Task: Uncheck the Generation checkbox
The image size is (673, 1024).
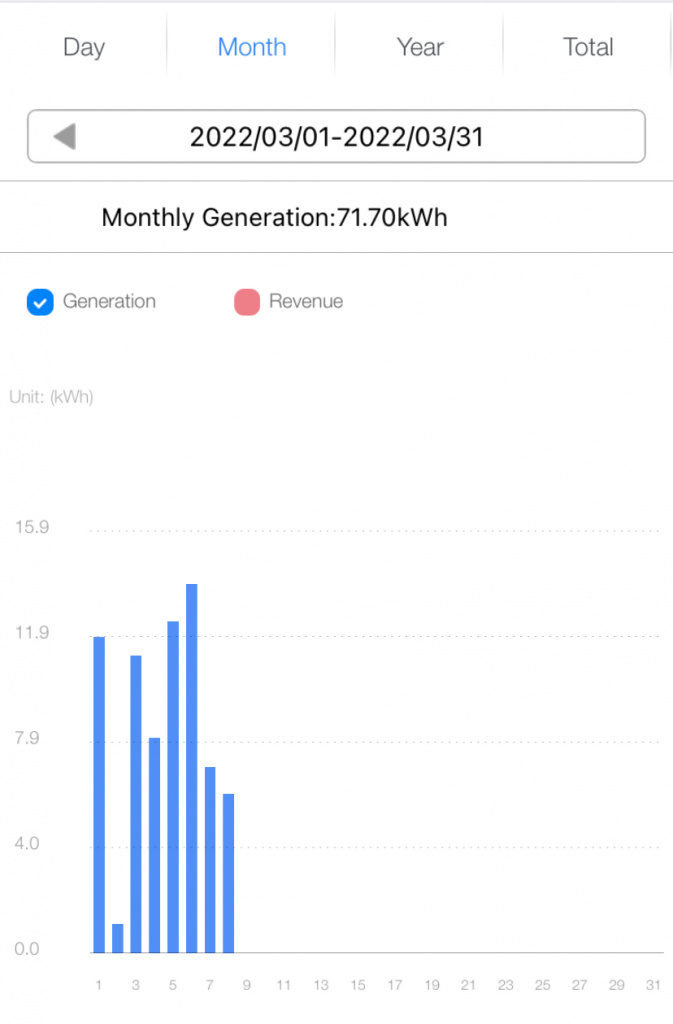Action: [x=40, y=302]
